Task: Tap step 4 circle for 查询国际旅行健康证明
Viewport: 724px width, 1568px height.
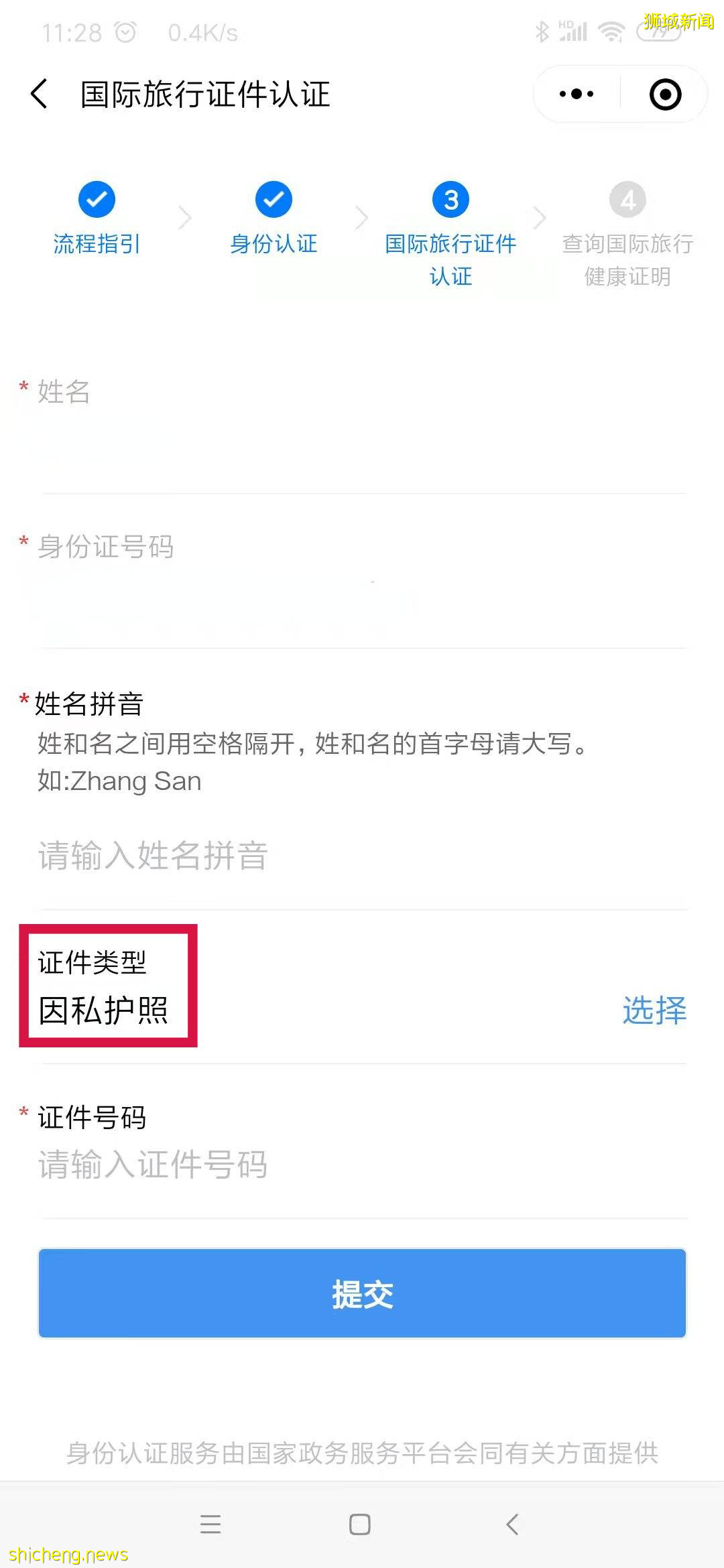Action: coord(627,199)
